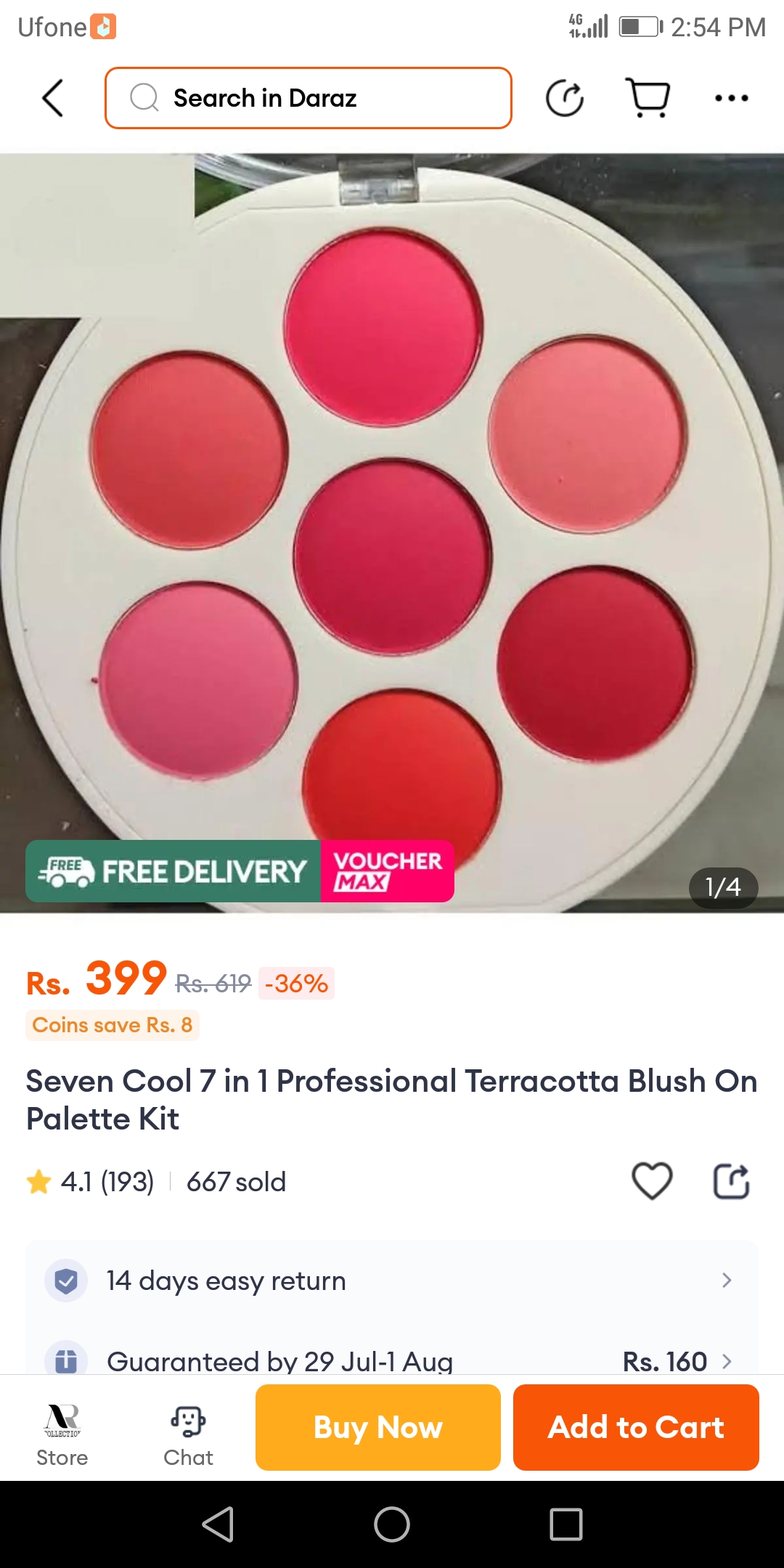Open 14 days easy return details

pos(392,1281)
